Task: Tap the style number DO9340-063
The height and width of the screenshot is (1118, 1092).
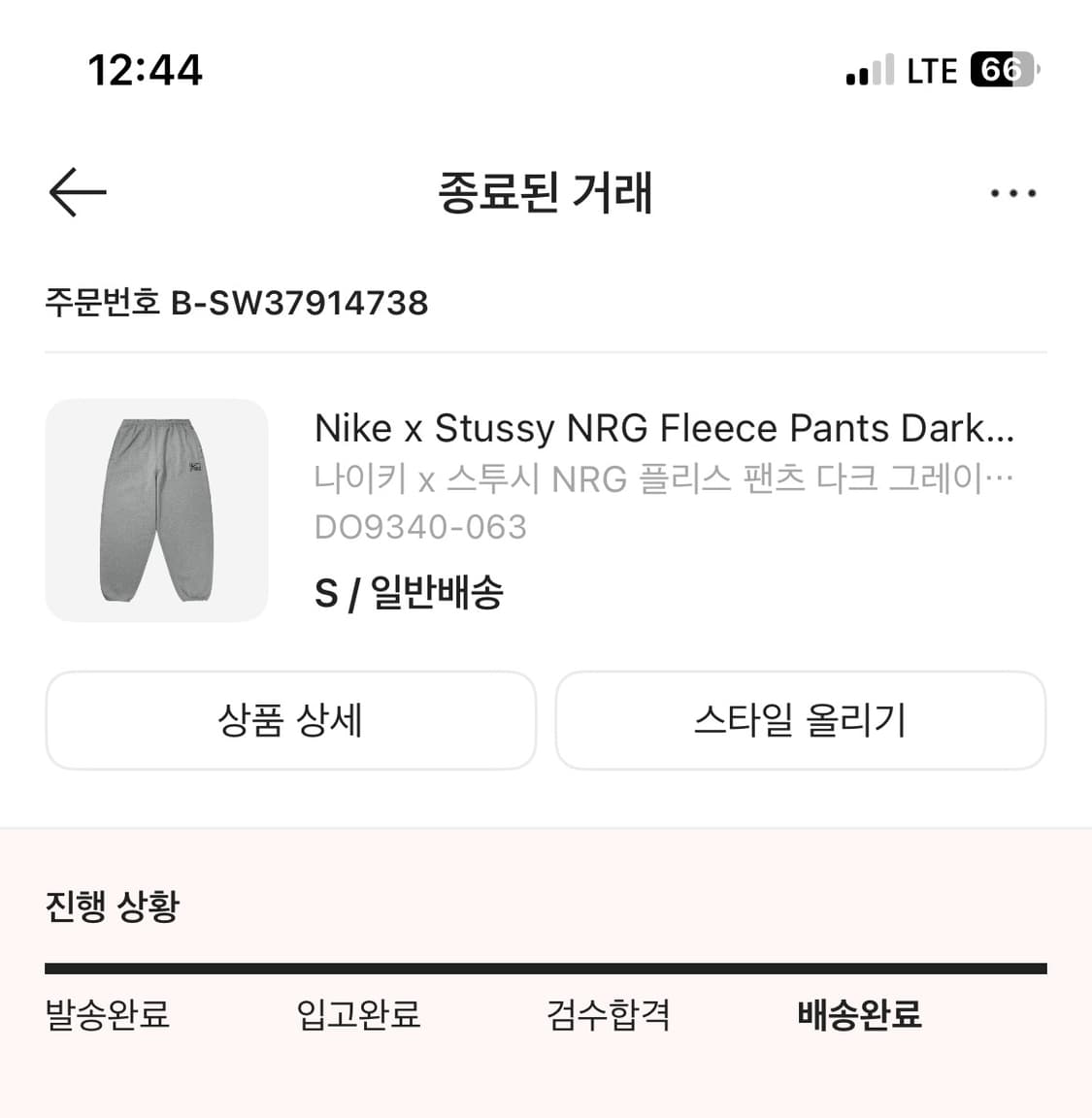Action: click(421, 527)
